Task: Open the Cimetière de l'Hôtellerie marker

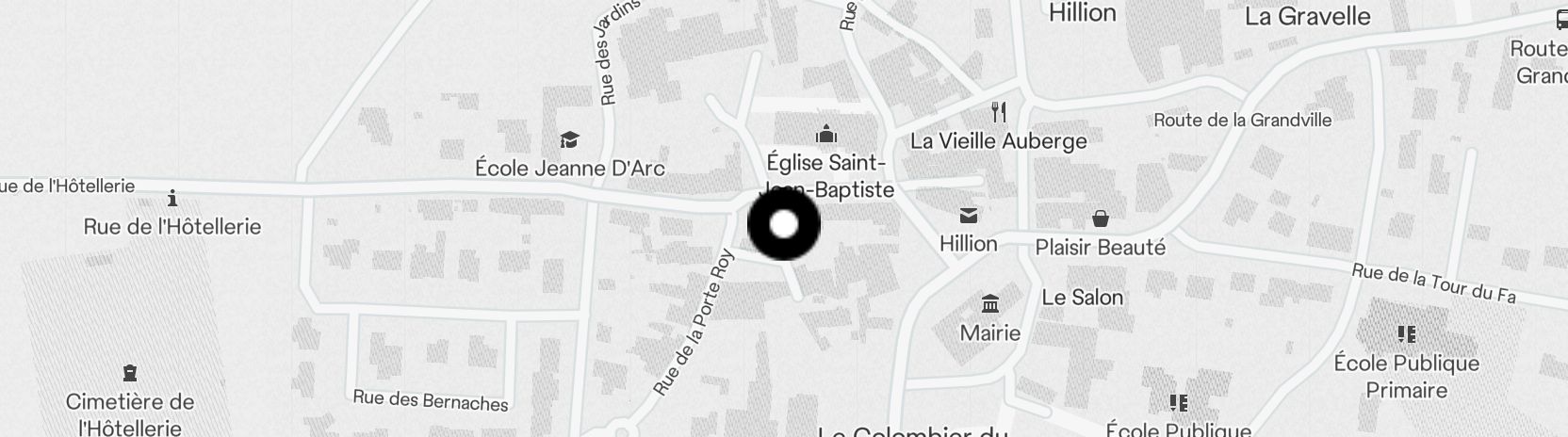Action: 130,373
